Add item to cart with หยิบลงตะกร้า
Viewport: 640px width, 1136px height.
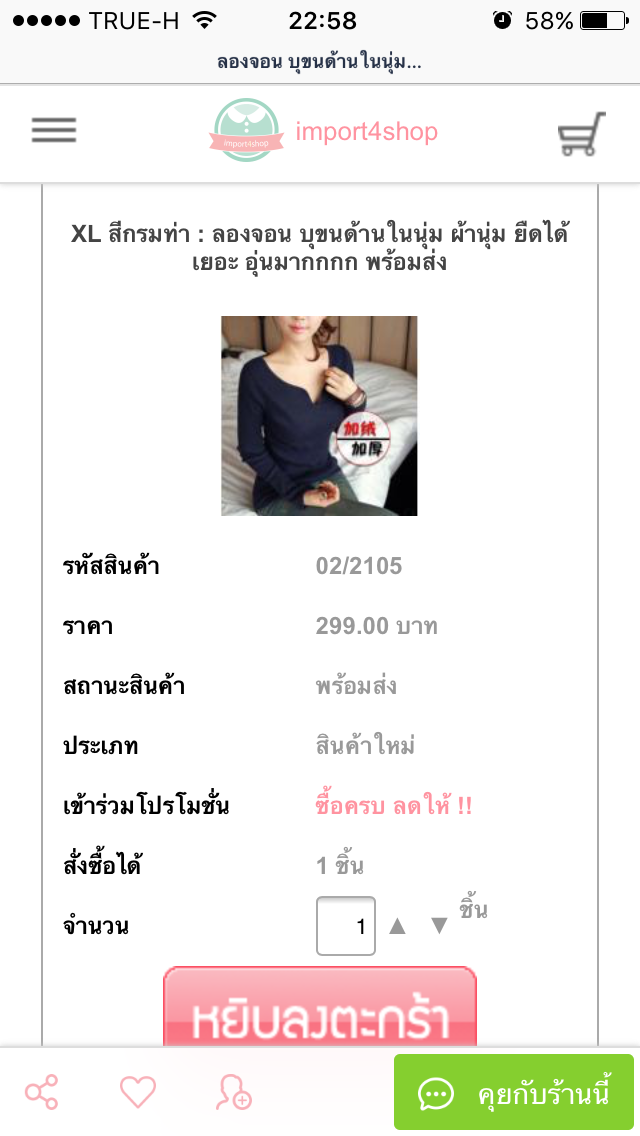(x=320, y=1007)
